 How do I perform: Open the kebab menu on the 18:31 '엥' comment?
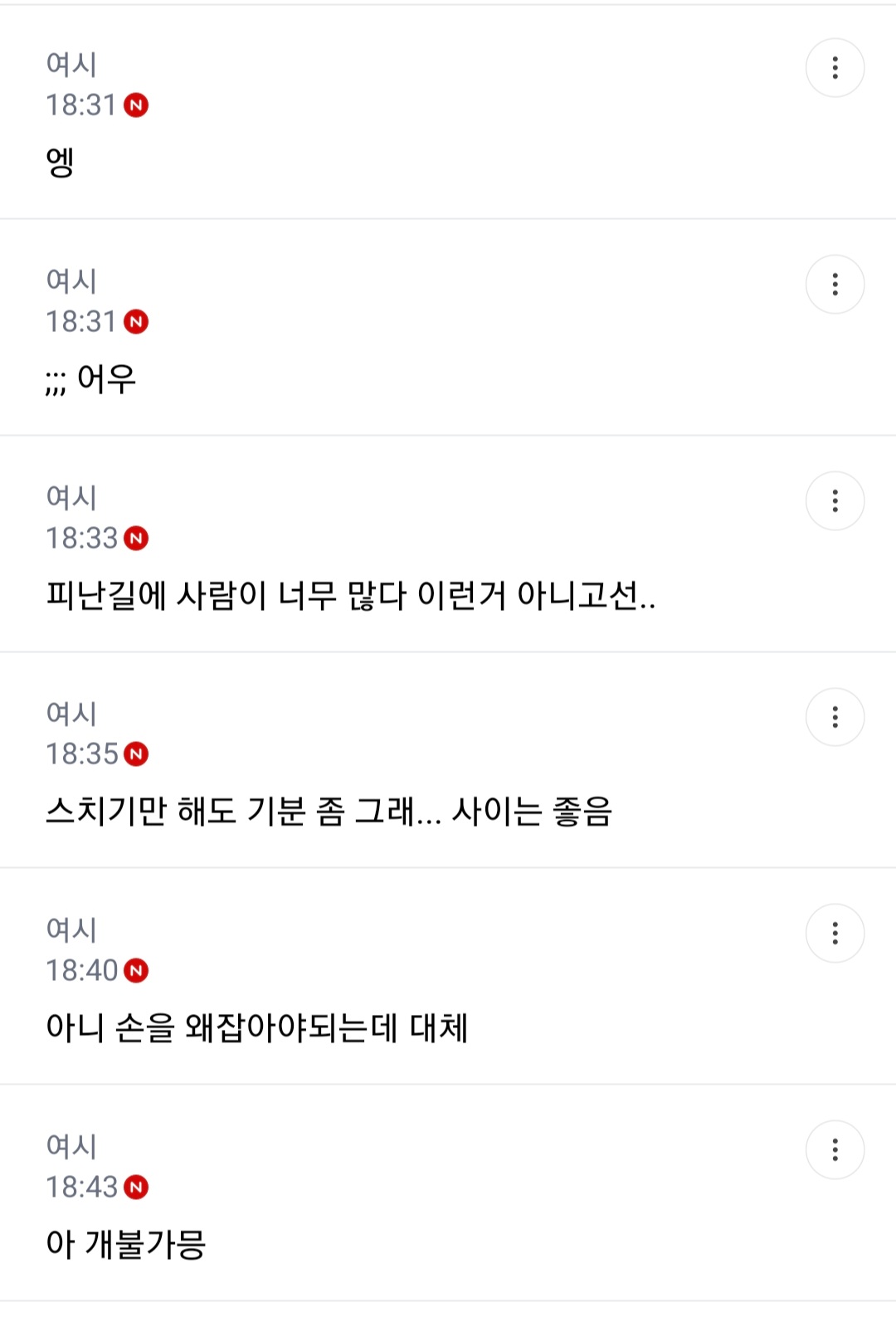pyautogui.click(x=834, y=67)
